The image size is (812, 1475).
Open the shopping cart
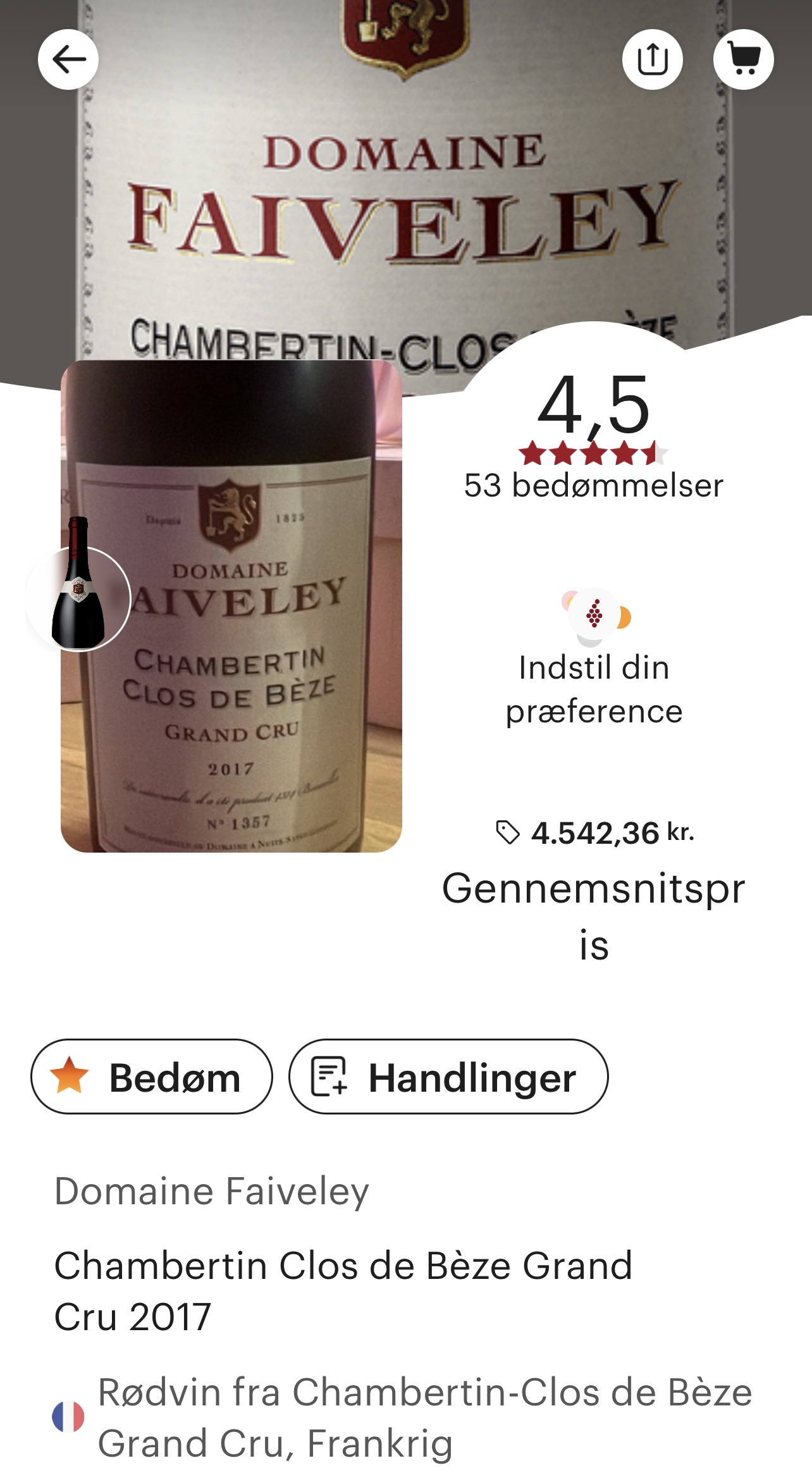[x=743, y=59]
